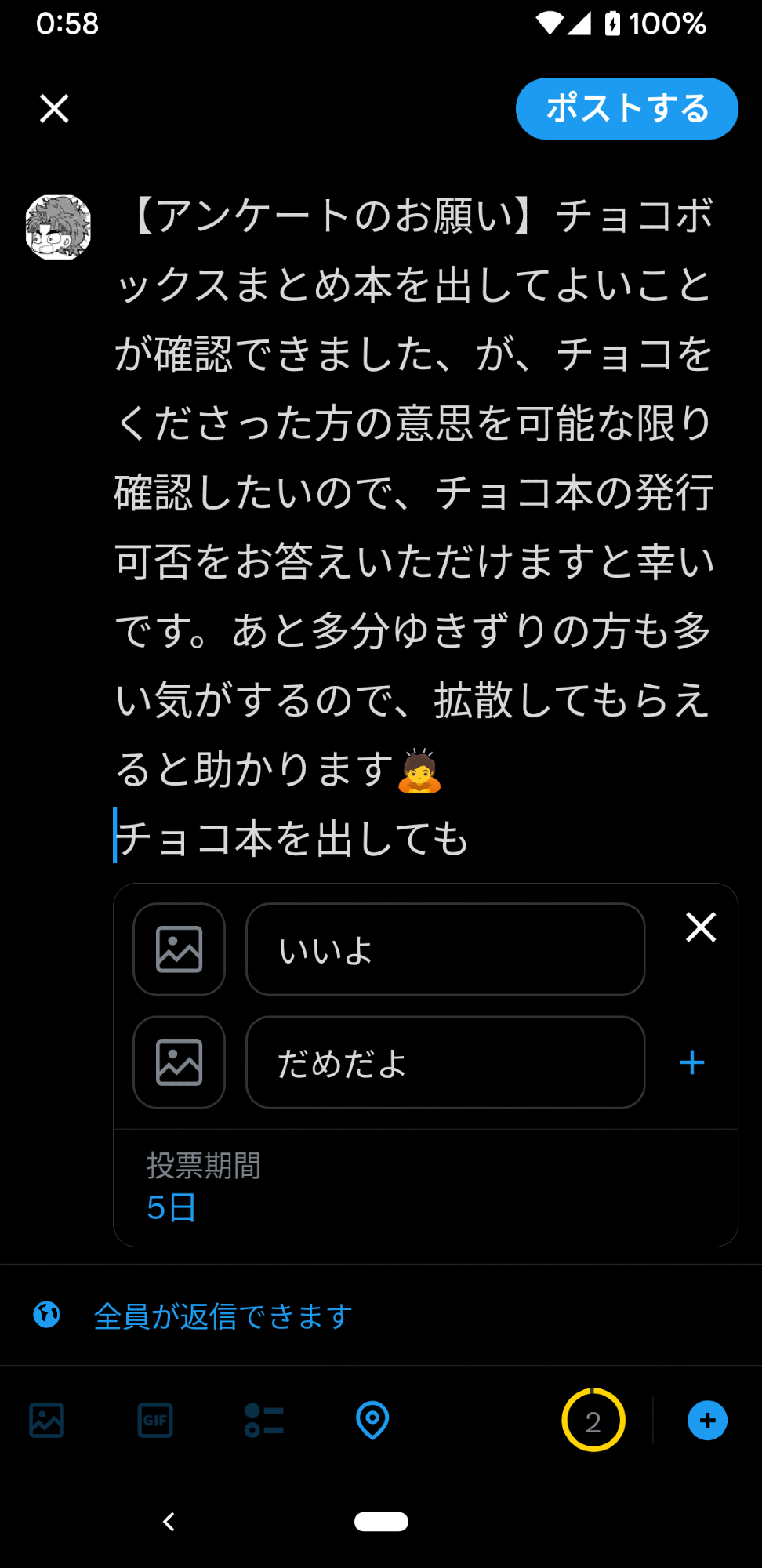Edit the いいよ poll choice field
The height and width of the screenshot is (1568, 762).
coord(445,949)
